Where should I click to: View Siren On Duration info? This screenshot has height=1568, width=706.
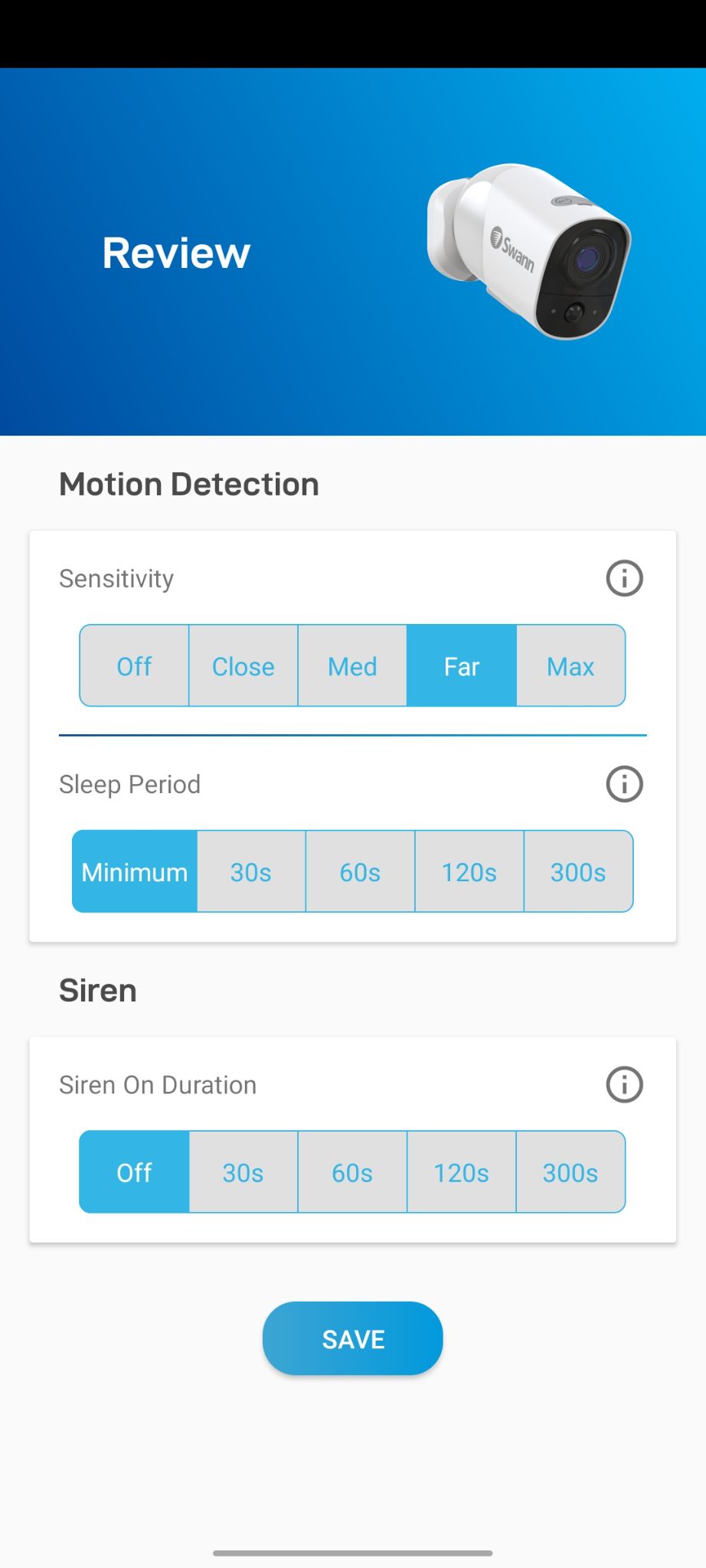click(624, 1085)
